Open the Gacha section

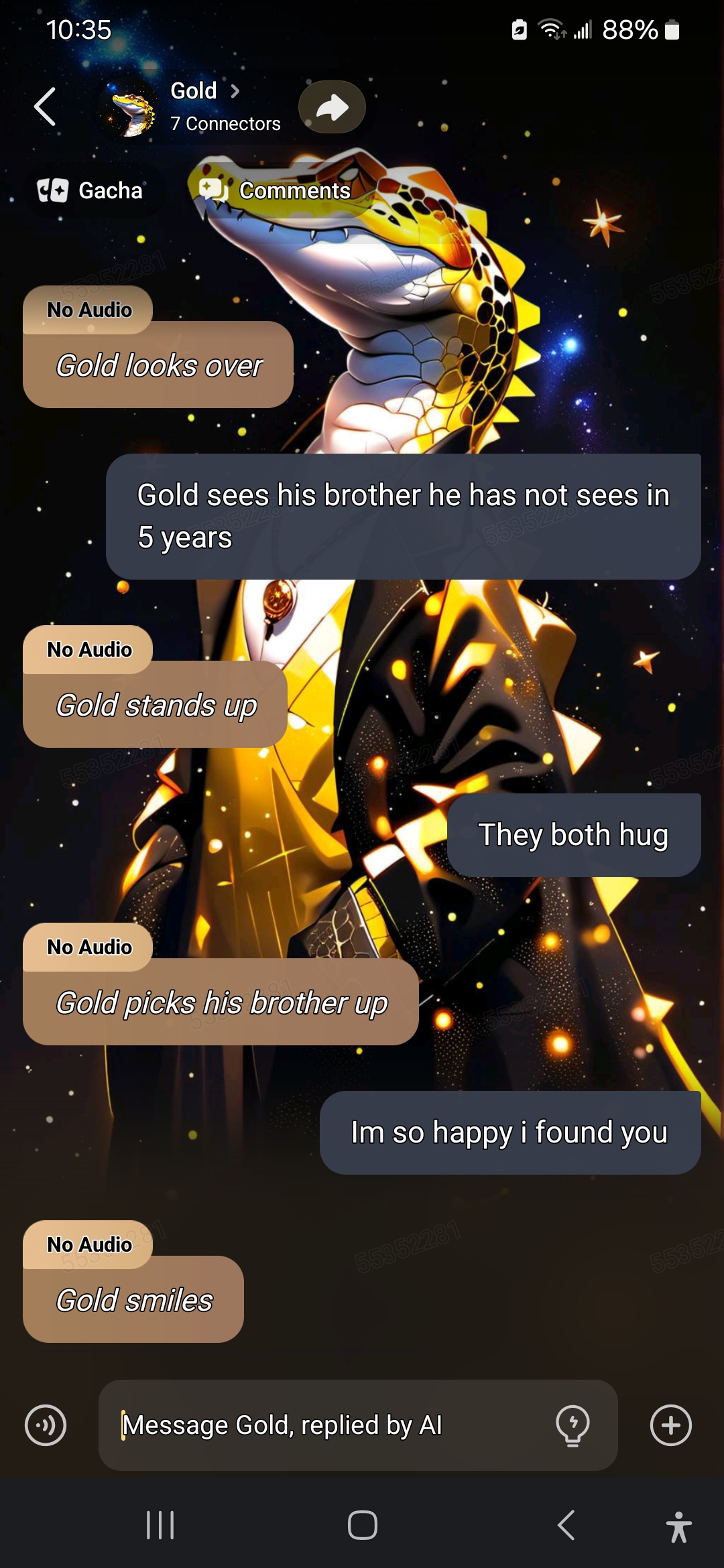click(x=90, y=190)
